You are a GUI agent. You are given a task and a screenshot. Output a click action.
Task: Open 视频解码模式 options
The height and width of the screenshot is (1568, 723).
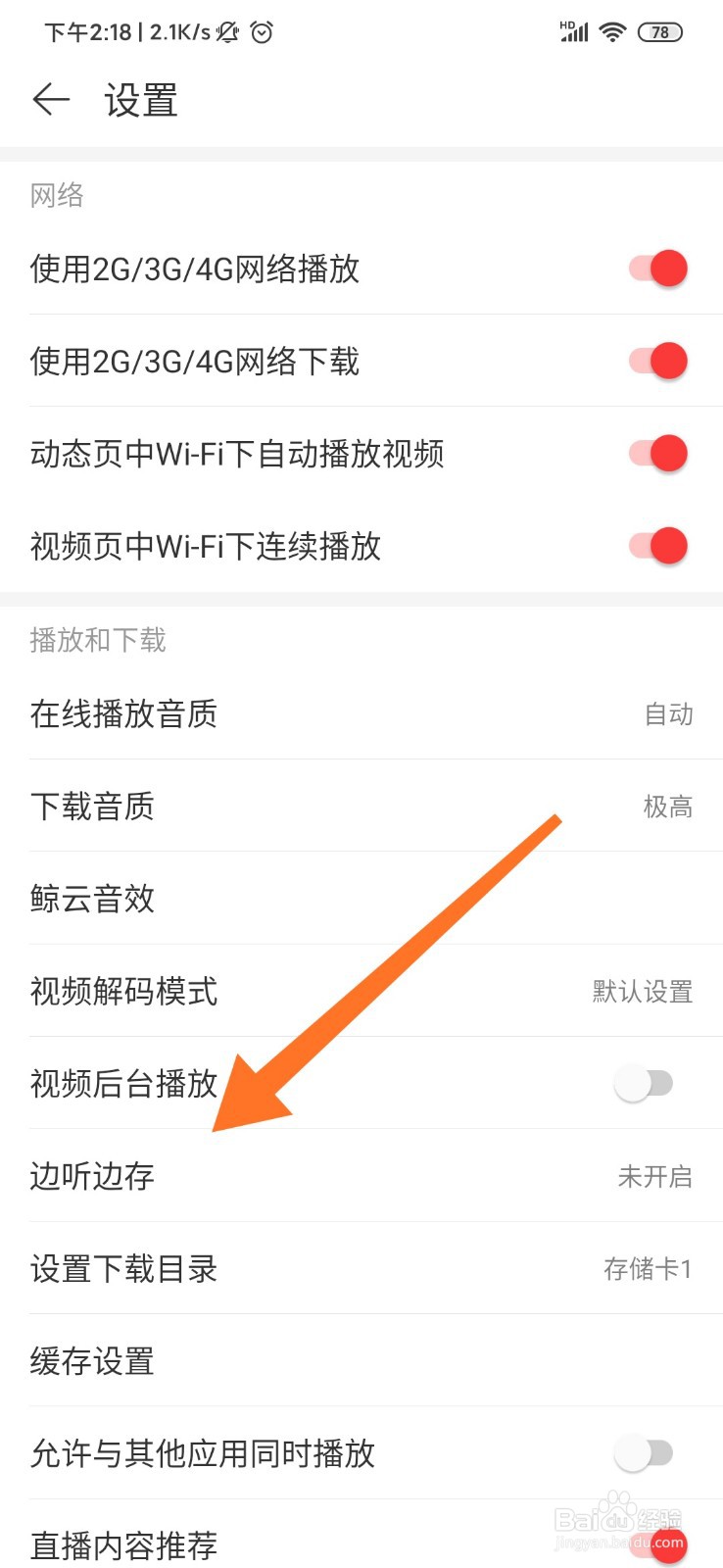pos(361,992)
